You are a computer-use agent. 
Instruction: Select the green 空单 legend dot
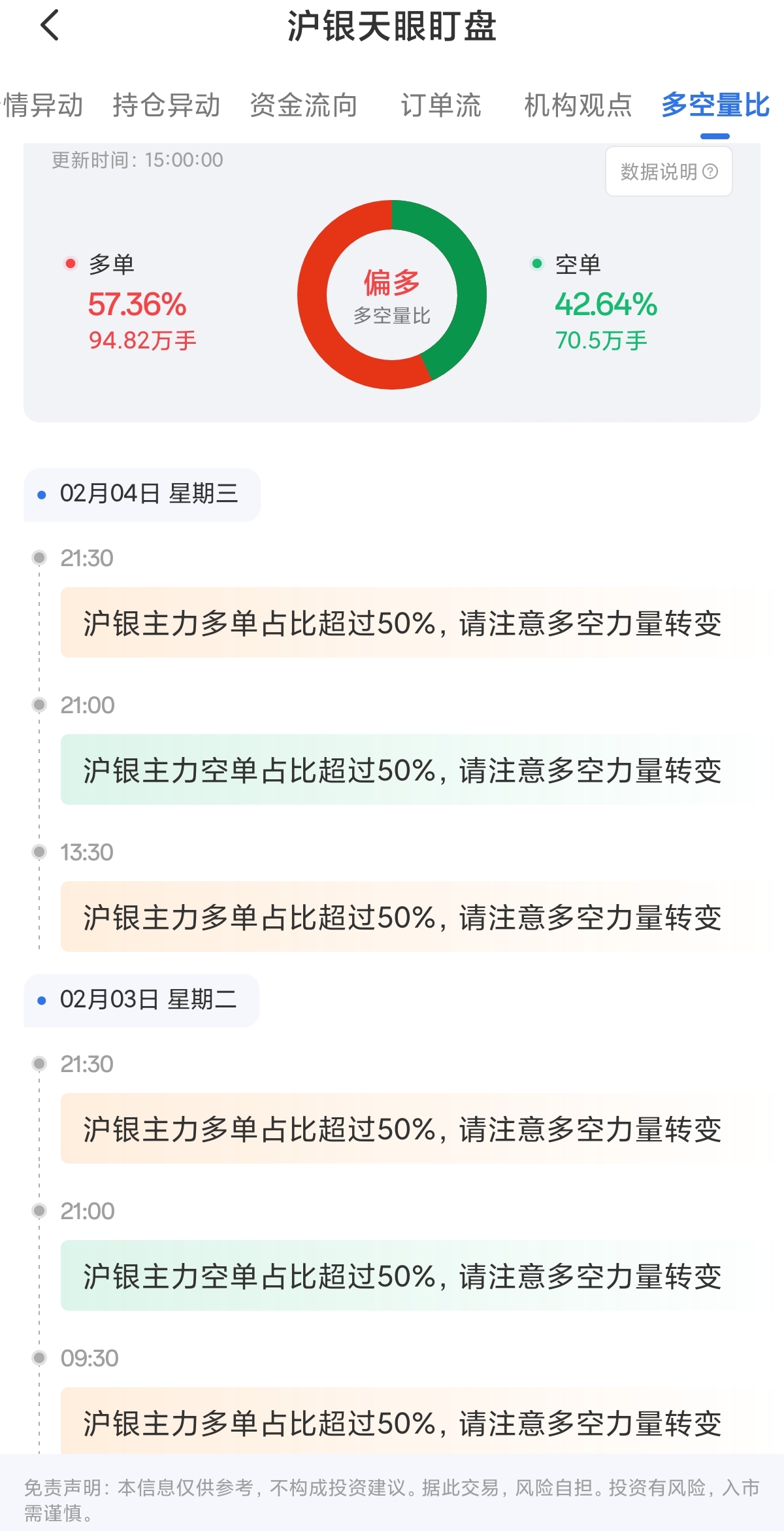[x=535, y=264]
